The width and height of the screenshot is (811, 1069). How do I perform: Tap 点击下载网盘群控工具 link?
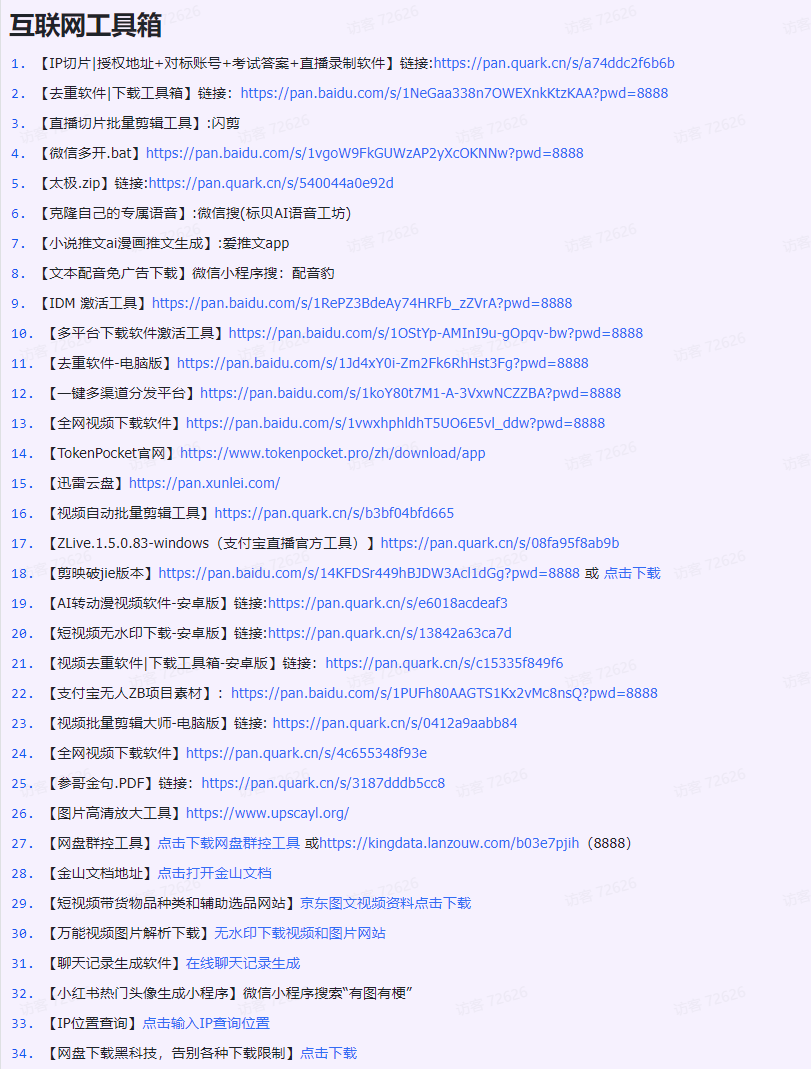click(228, 843)
